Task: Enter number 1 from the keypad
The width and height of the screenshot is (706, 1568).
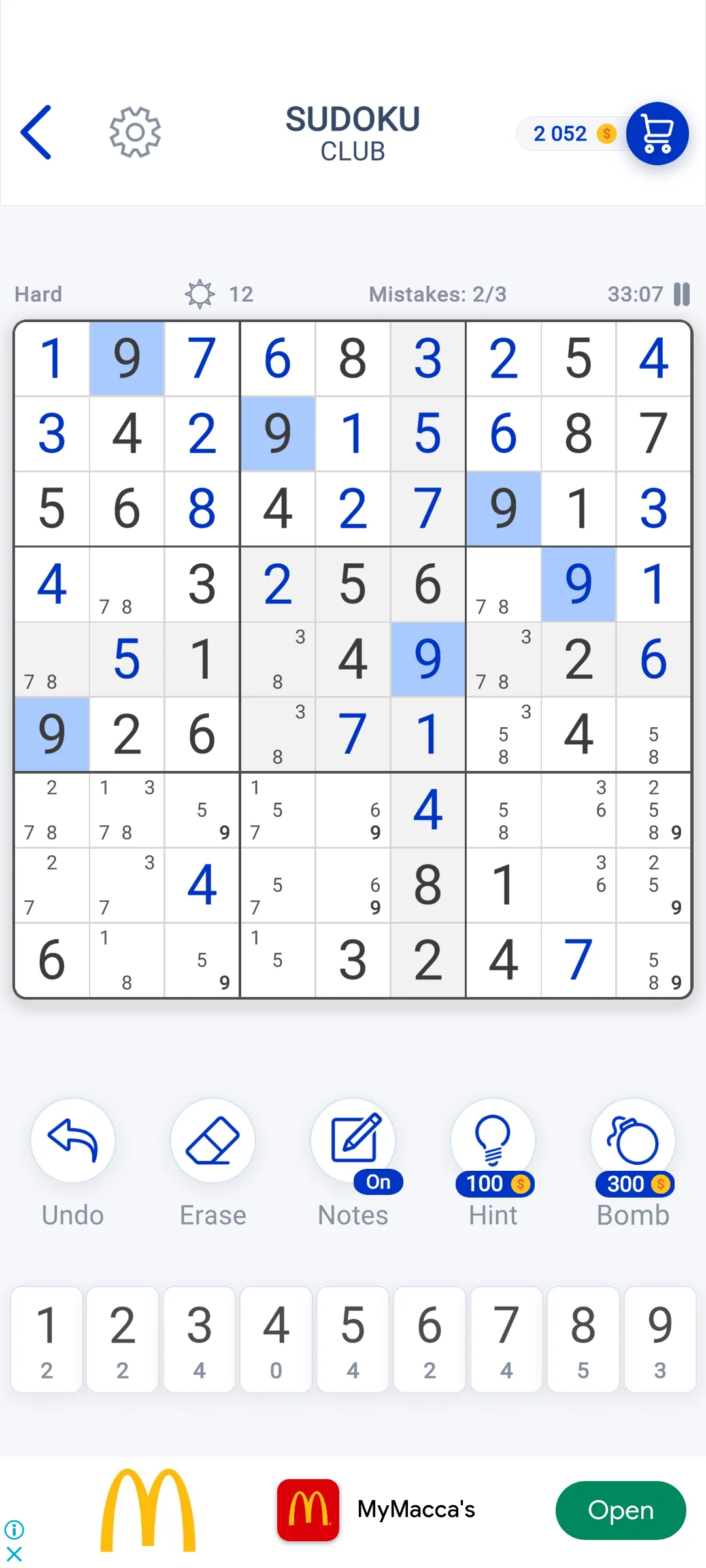Action: [46, 1339]
